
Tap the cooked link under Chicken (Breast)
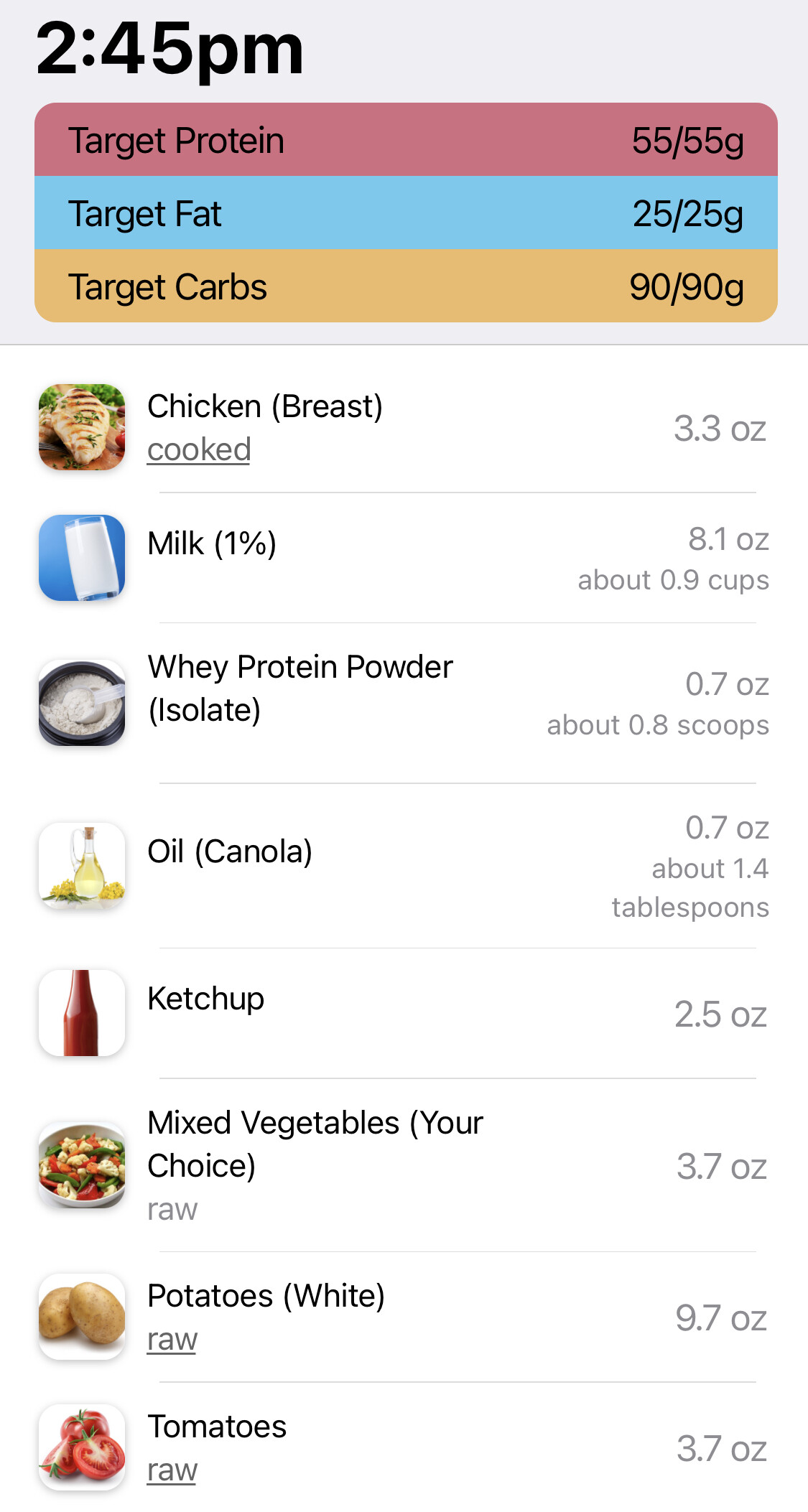click(199, 450)
